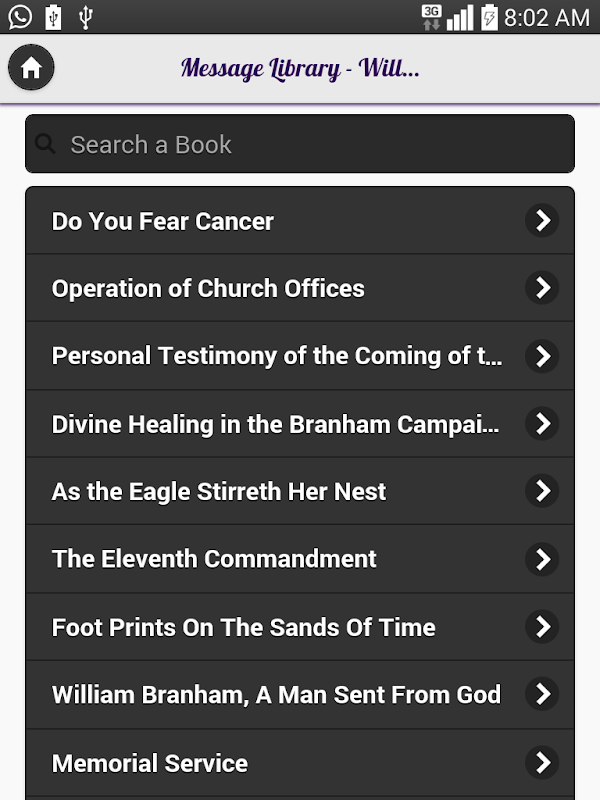Image resolution: width=600 pixels, height=800 pixels.
Task: Open William Branham, A Man Sent From God
Action: point(300,694)
